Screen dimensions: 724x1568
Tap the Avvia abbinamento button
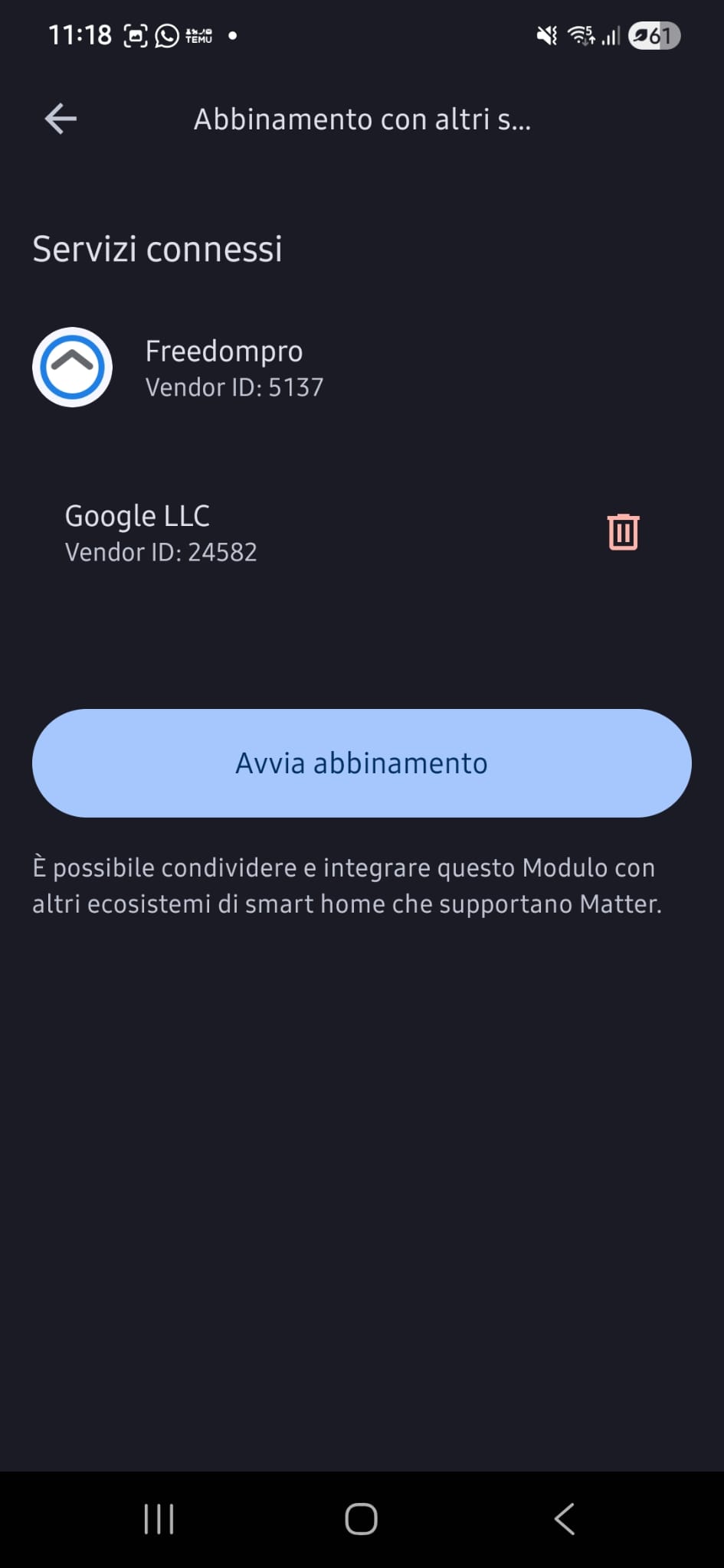coord(362,763)
